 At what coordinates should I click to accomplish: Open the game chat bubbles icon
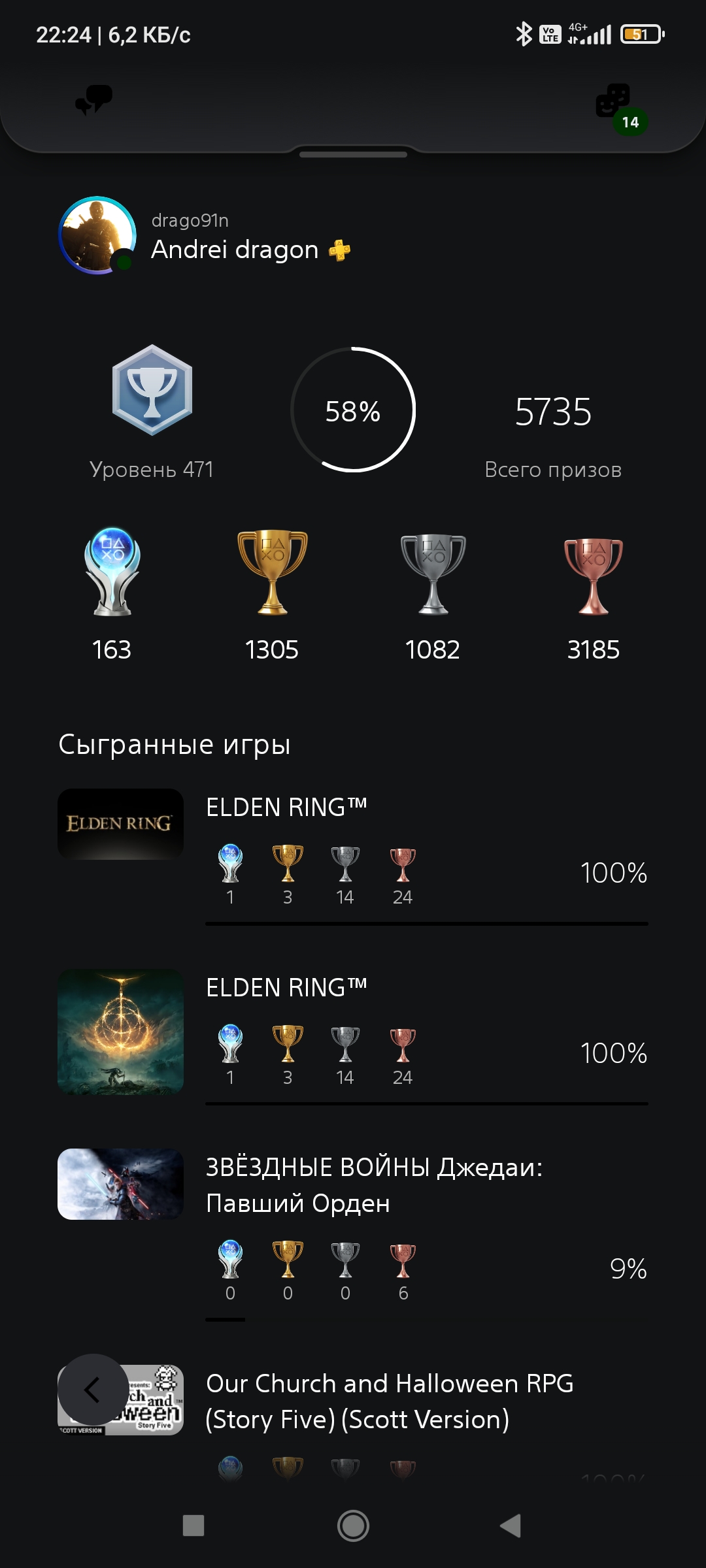click(94, 100)
